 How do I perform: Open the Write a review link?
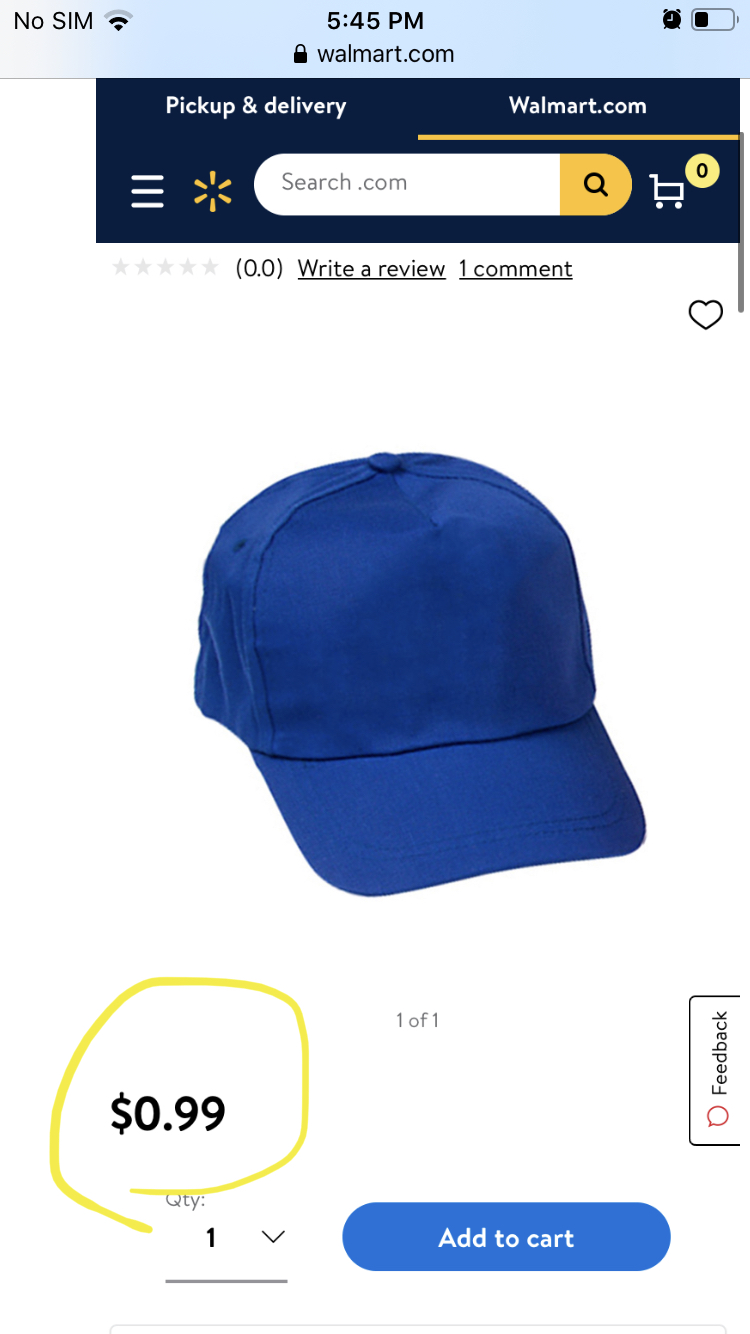click(x=371, y=268)
